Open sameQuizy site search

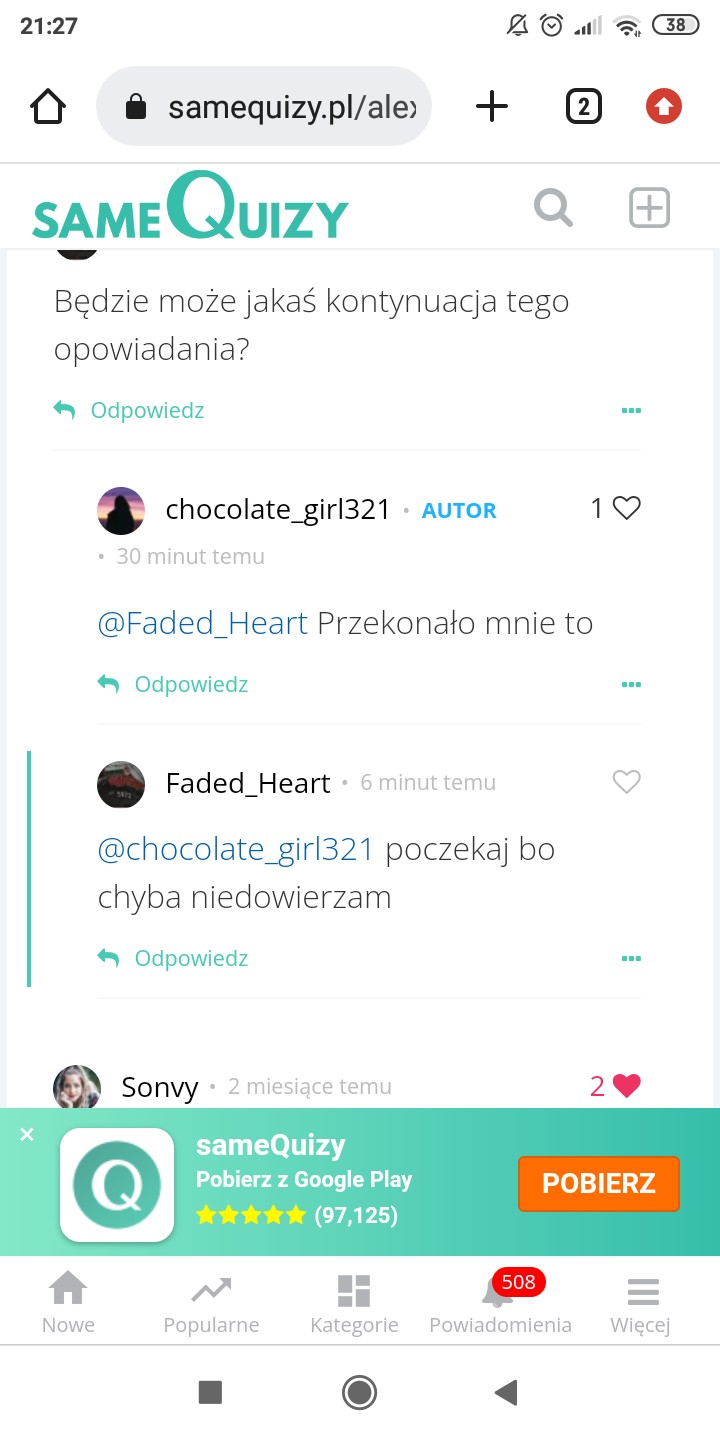click(553, 209)
